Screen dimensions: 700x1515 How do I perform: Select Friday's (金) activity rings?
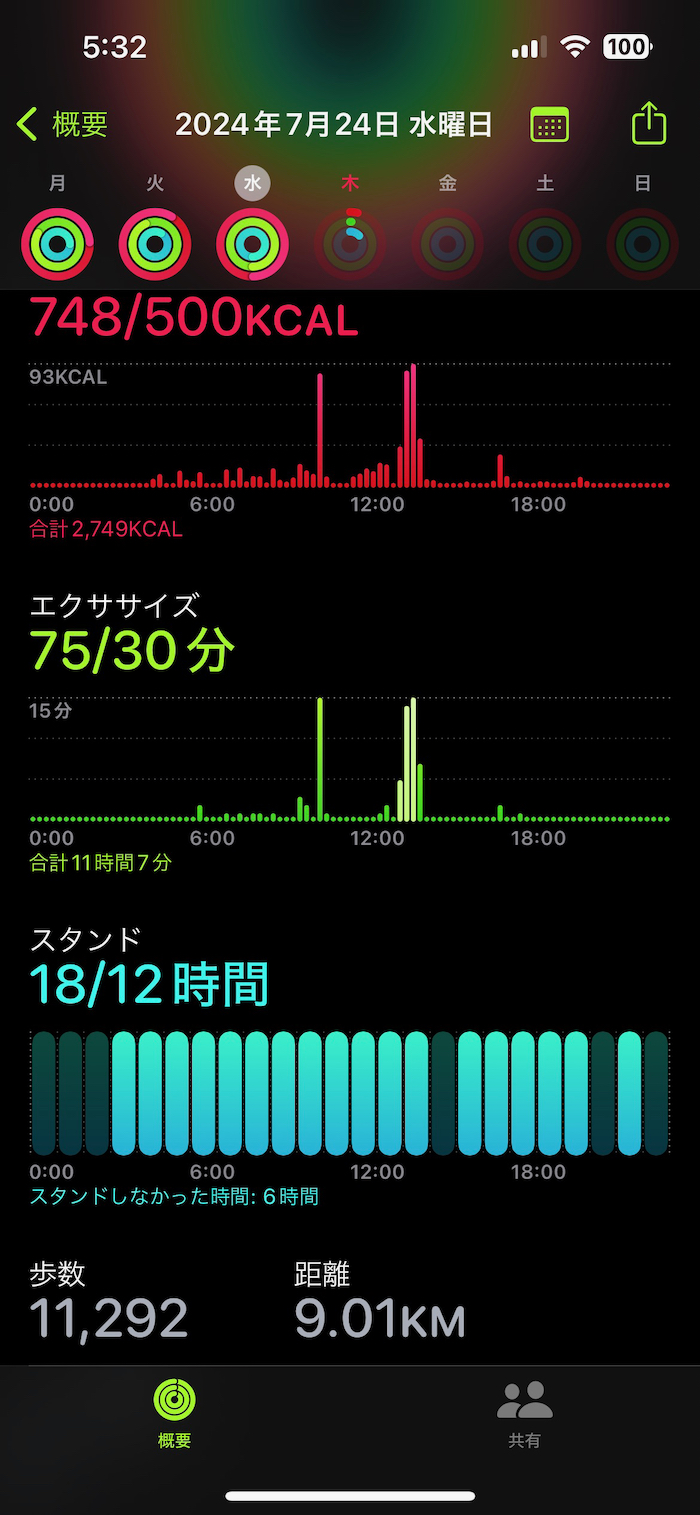click(448, 244)
